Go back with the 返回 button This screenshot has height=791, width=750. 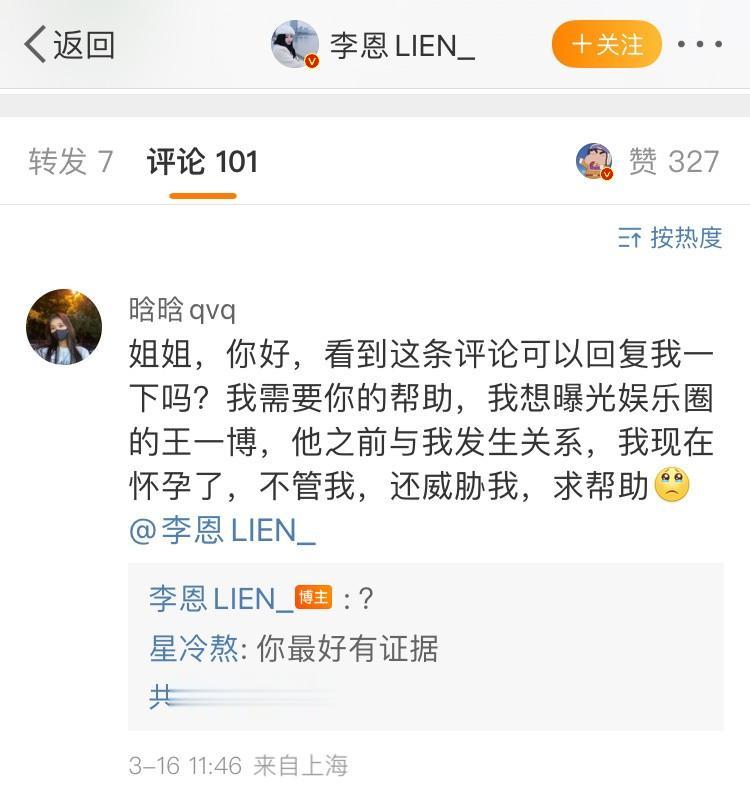click(x=70, y=45)
